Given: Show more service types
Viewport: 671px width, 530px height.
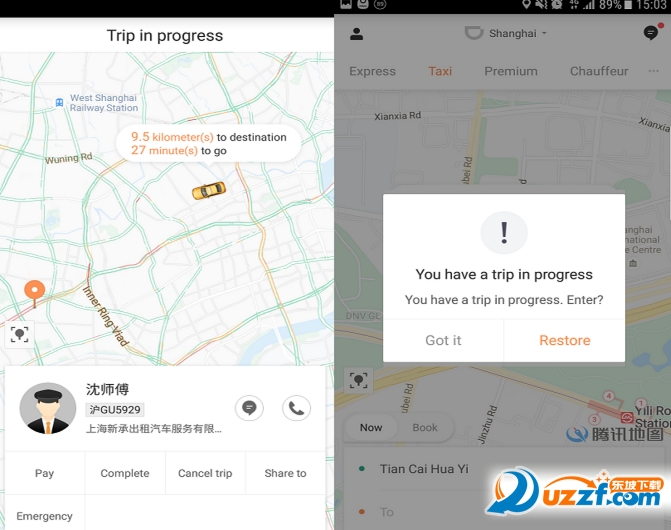Looking at the screenshot, I should pyautogui.click(x=654, y=71).
